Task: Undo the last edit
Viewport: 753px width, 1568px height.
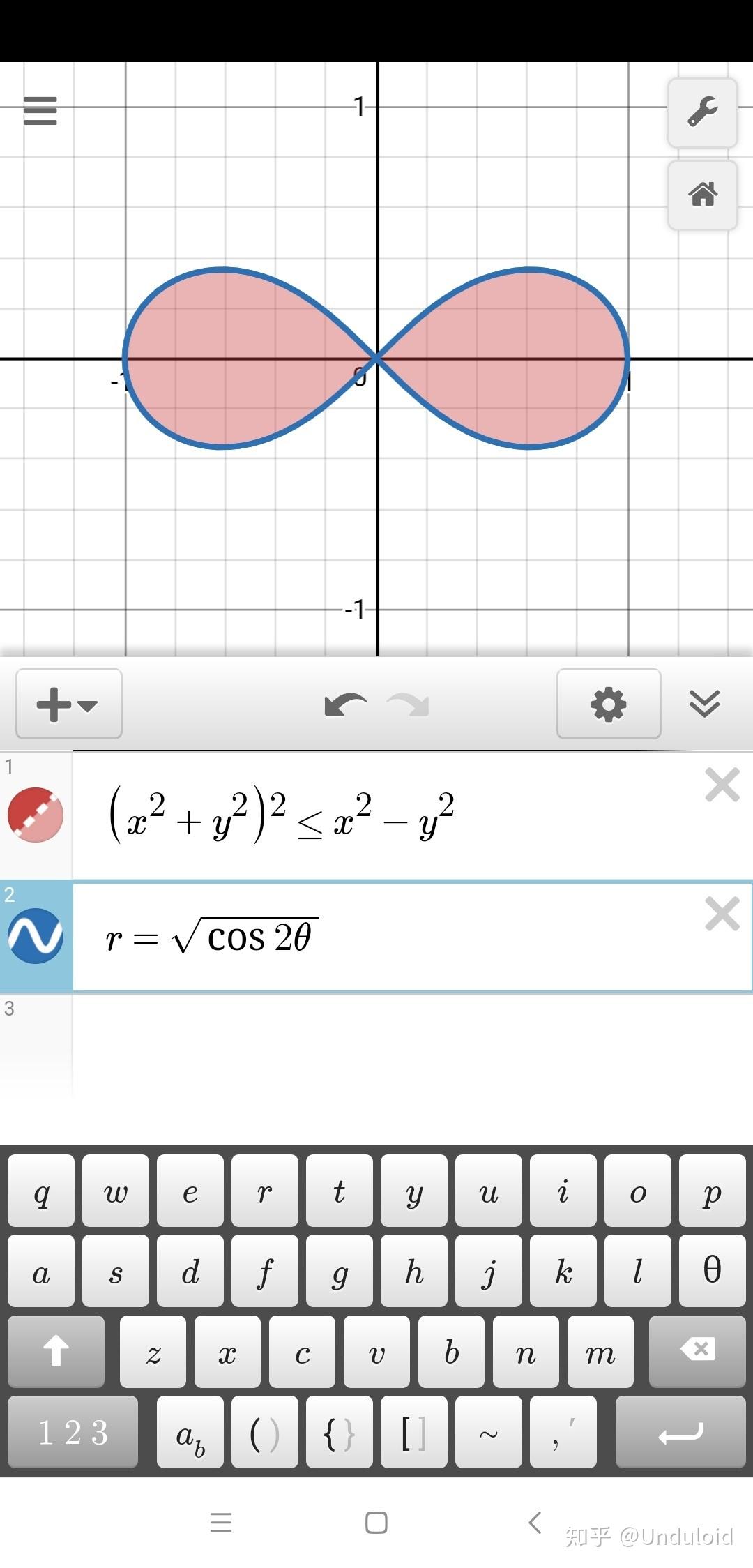Action: pos(346,705)
